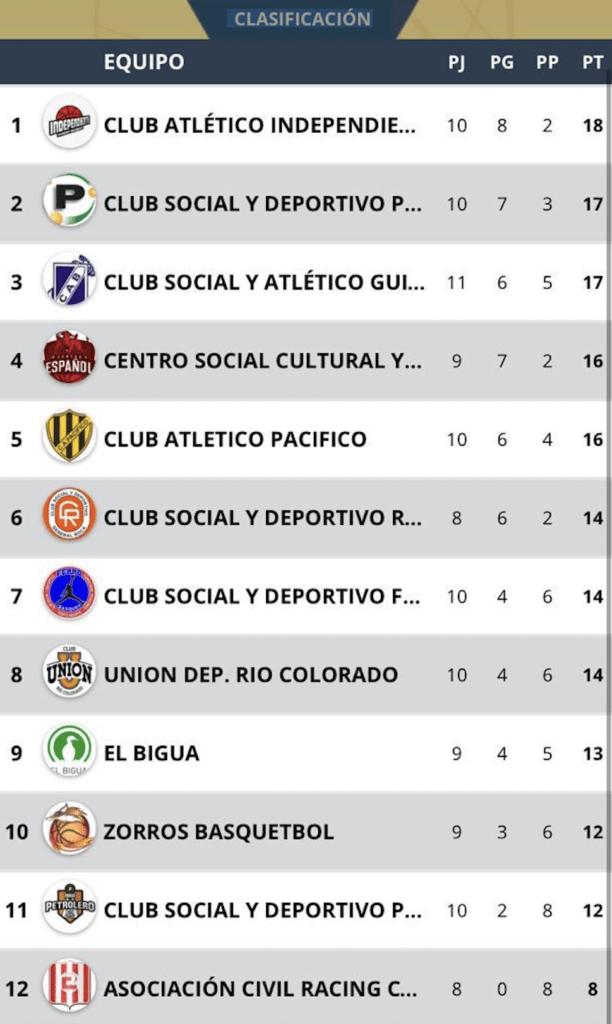The height and width of the screenshot is (1024, 612).
Task: Open second-place Club Social y Deportivo P... row
Action: pos(262,204)
